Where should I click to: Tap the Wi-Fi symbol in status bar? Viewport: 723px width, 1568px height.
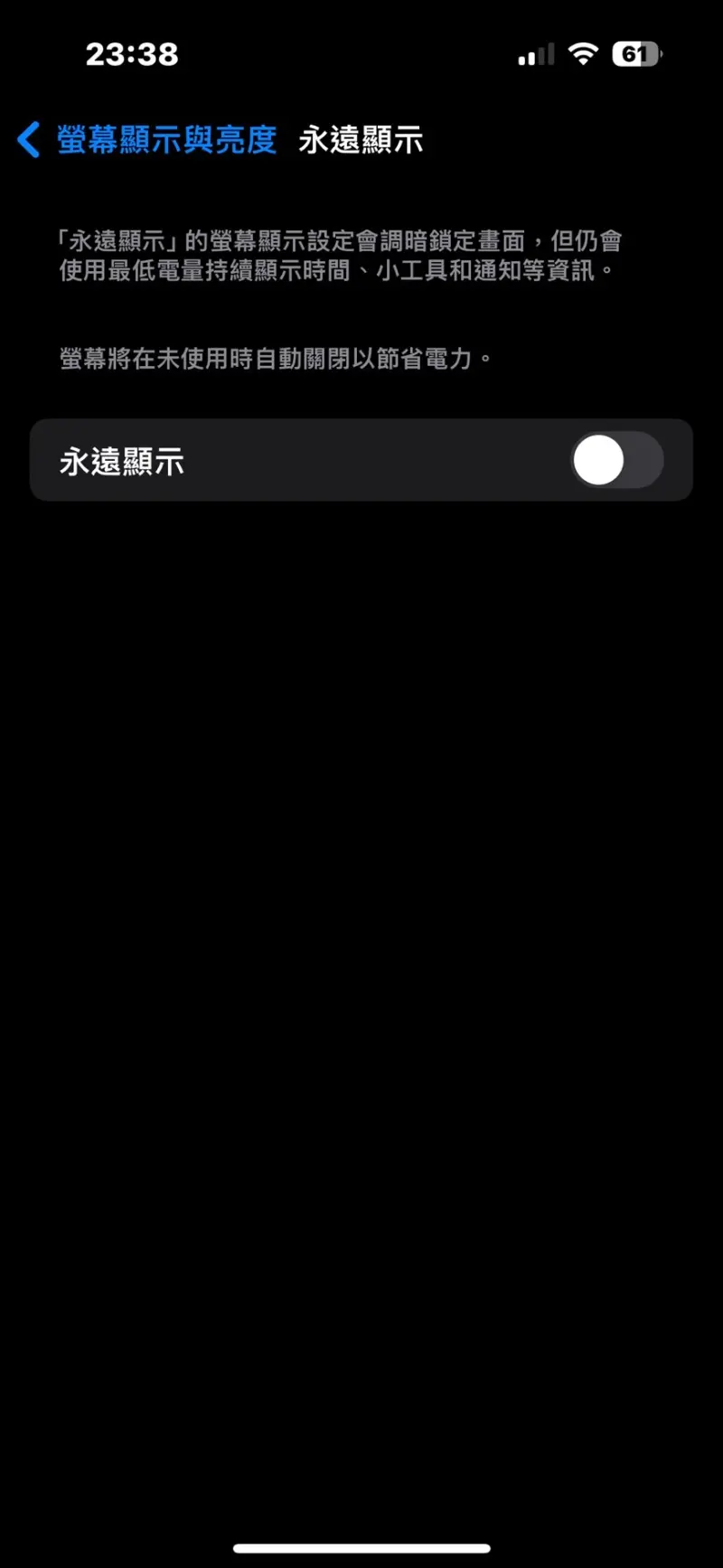(583, 54)
